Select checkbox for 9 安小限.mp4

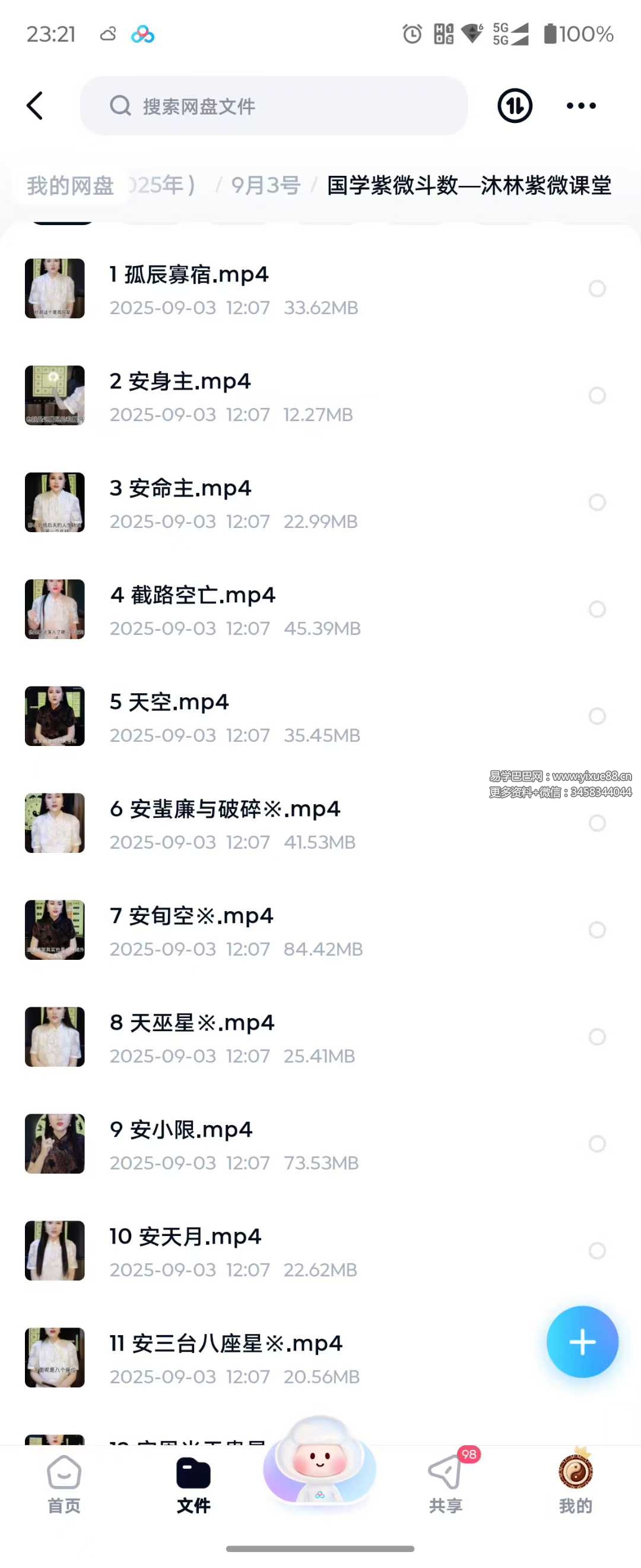pos(598,1145)
